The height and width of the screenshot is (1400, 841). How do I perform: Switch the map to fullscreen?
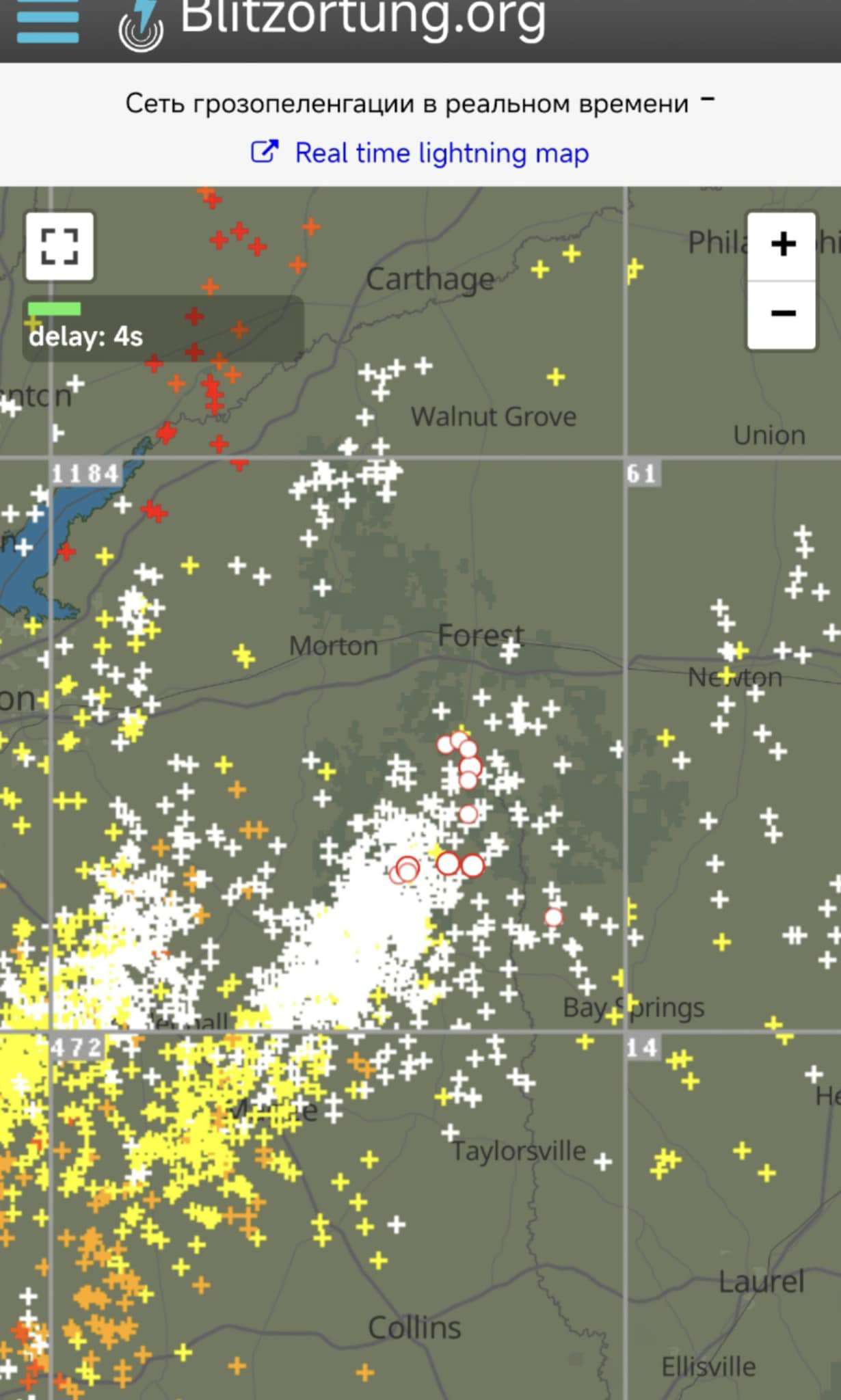pyautogui.click(x=59, y=246)
